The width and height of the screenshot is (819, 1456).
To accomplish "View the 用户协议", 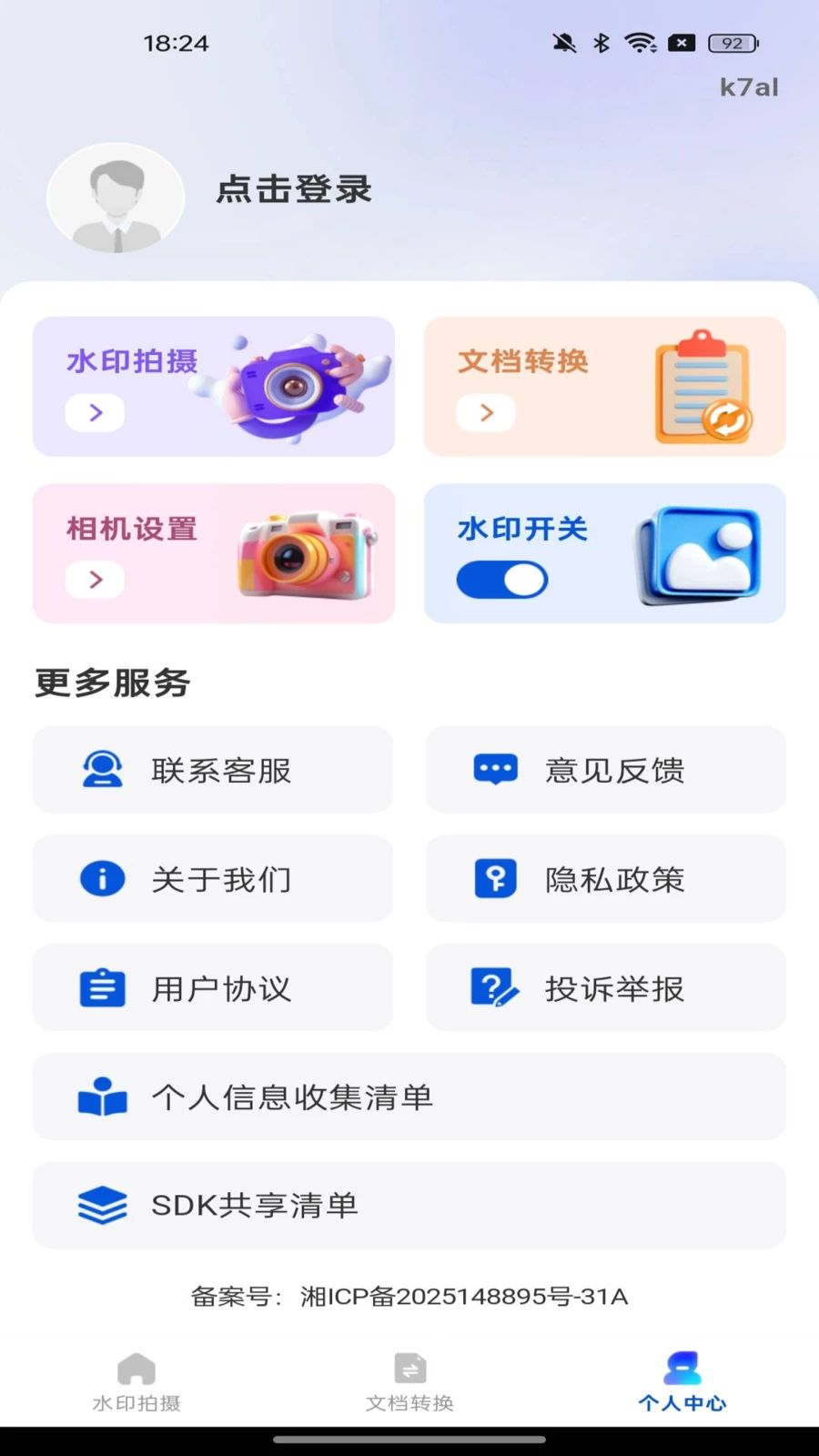I will (213, 987).
